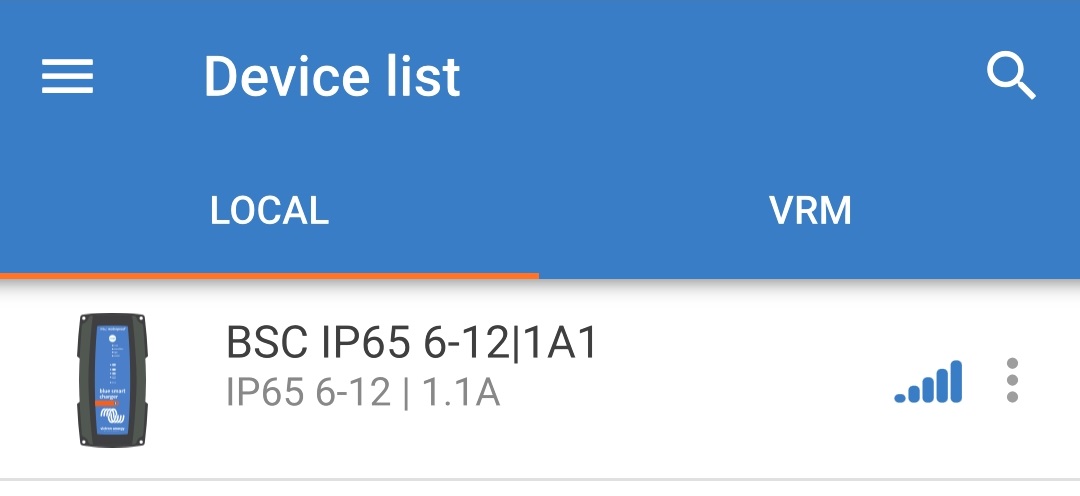1080x496 pixels.
Task: Open the hamburger navigation menu
Action: 67,77
